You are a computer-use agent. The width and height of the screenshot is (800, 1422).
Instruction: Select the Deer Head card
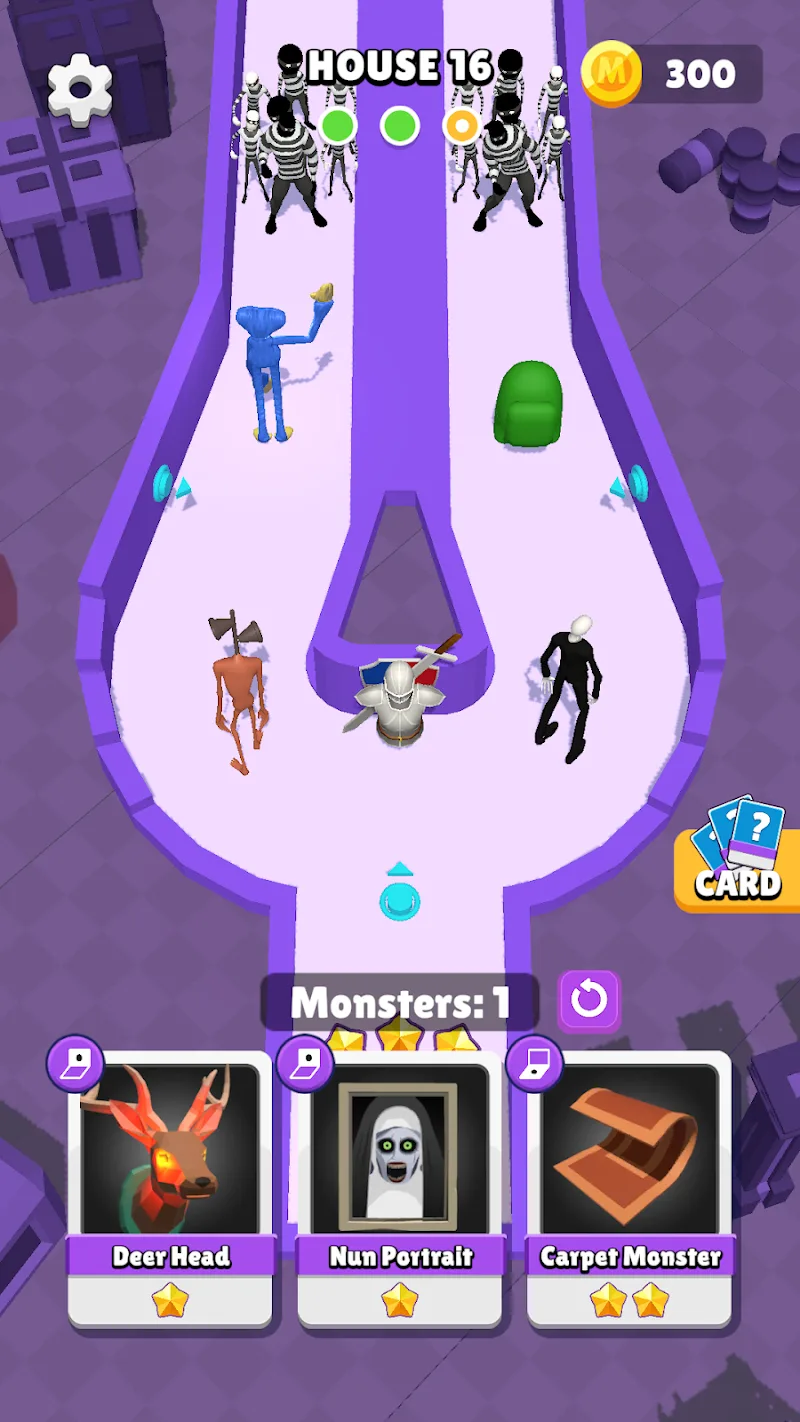(x=170, y=1188)
